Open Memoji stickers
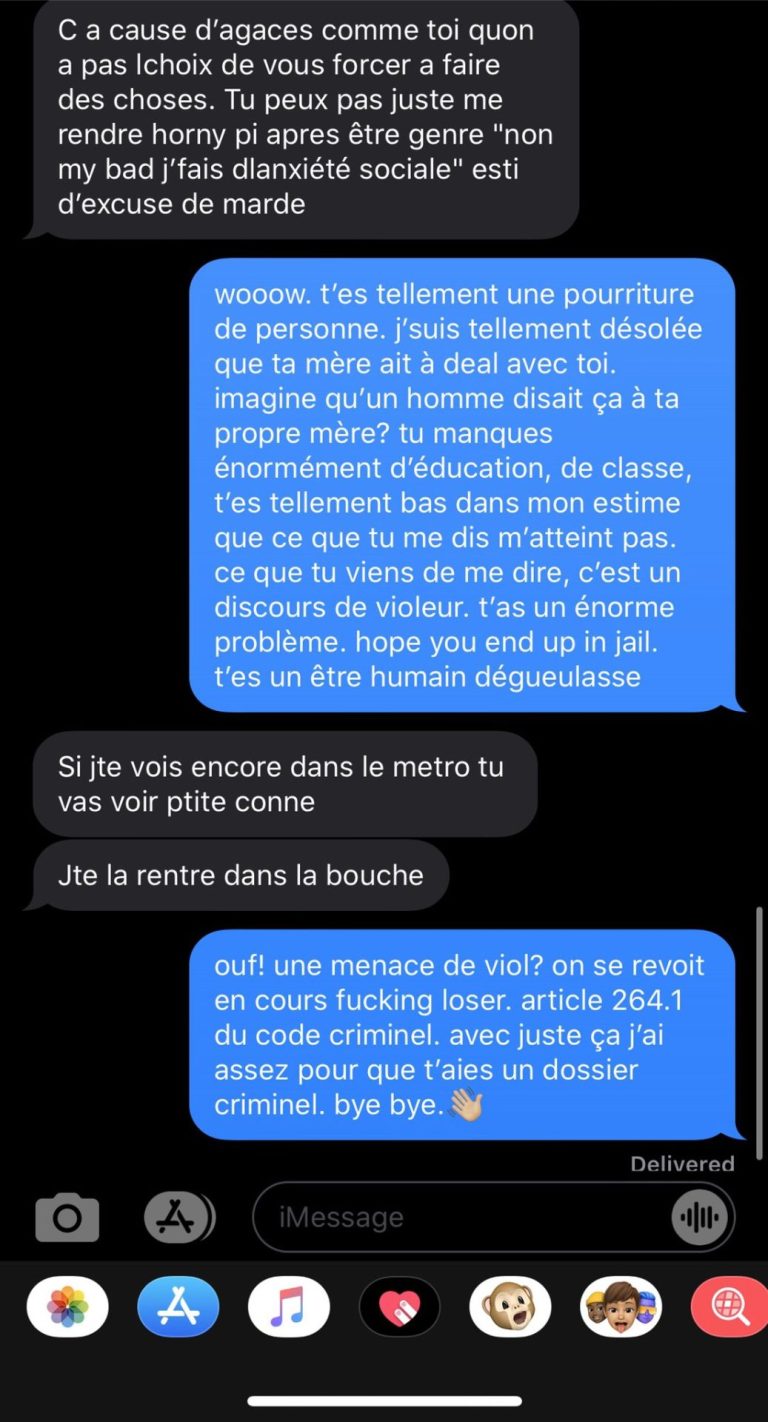This screenshot has width=768, height=1422. click(621, 1306)
